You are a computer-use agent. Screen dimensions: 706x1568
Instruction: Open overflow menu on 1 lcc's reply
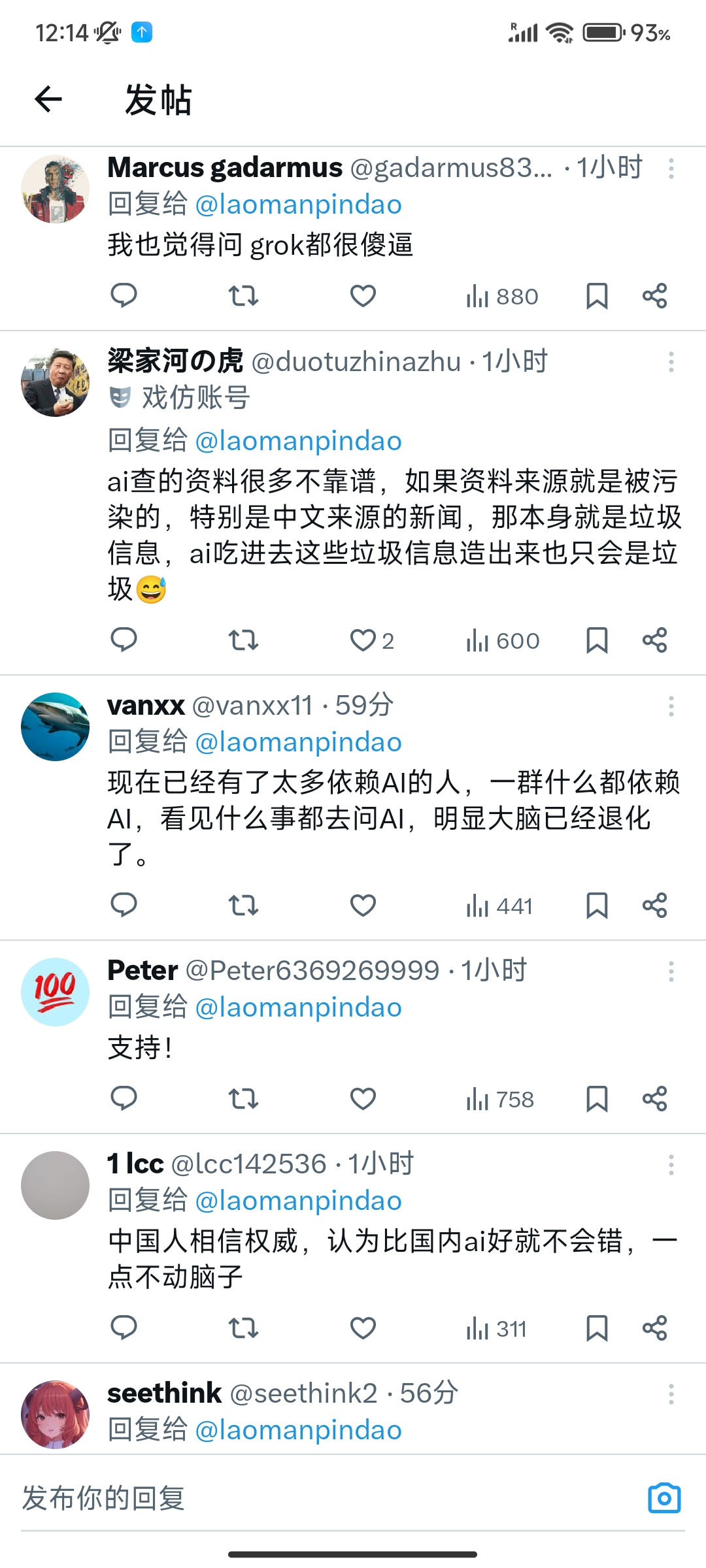671,1164
